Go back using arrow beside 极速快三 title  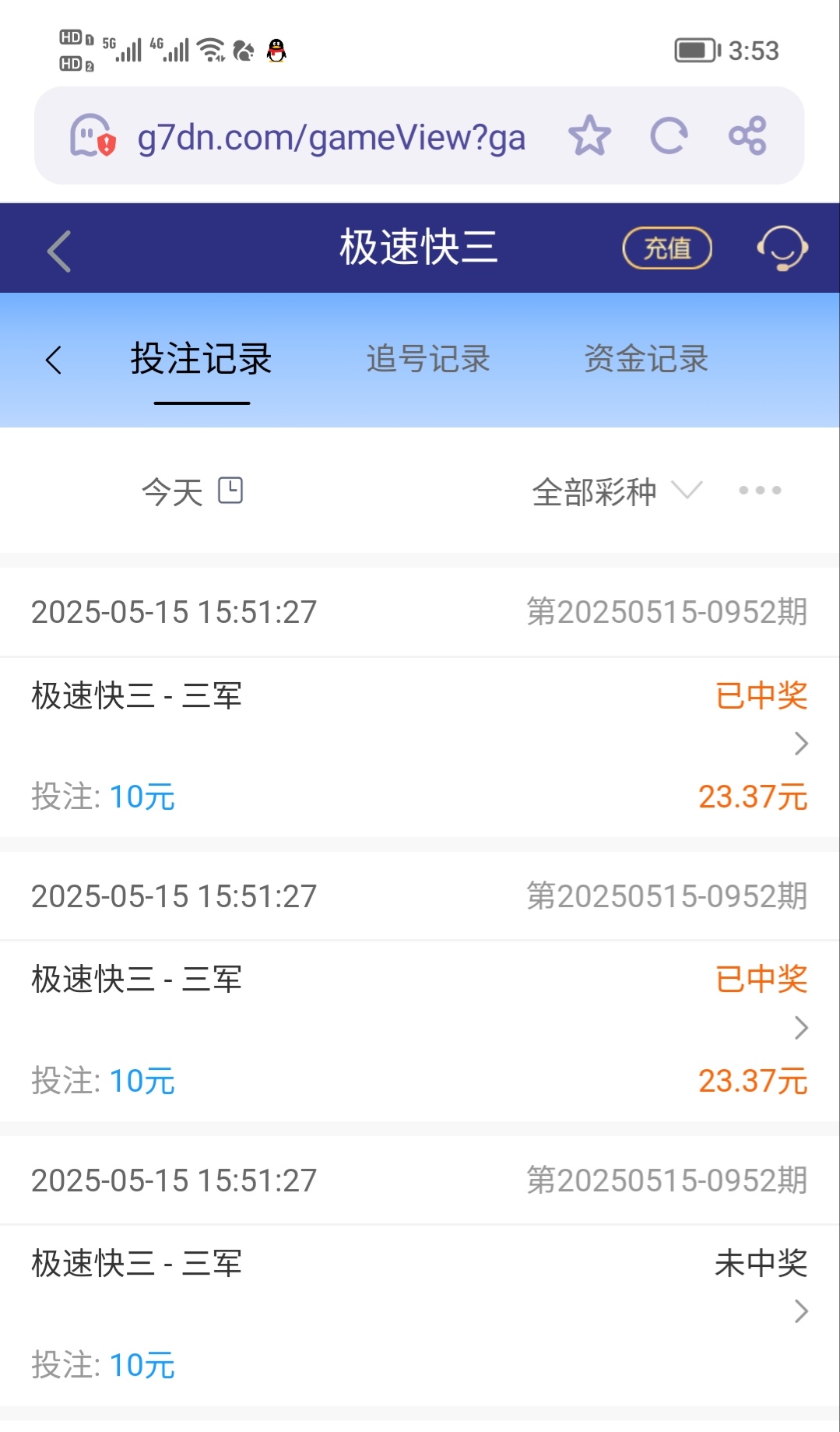click(x=59, y=251)
